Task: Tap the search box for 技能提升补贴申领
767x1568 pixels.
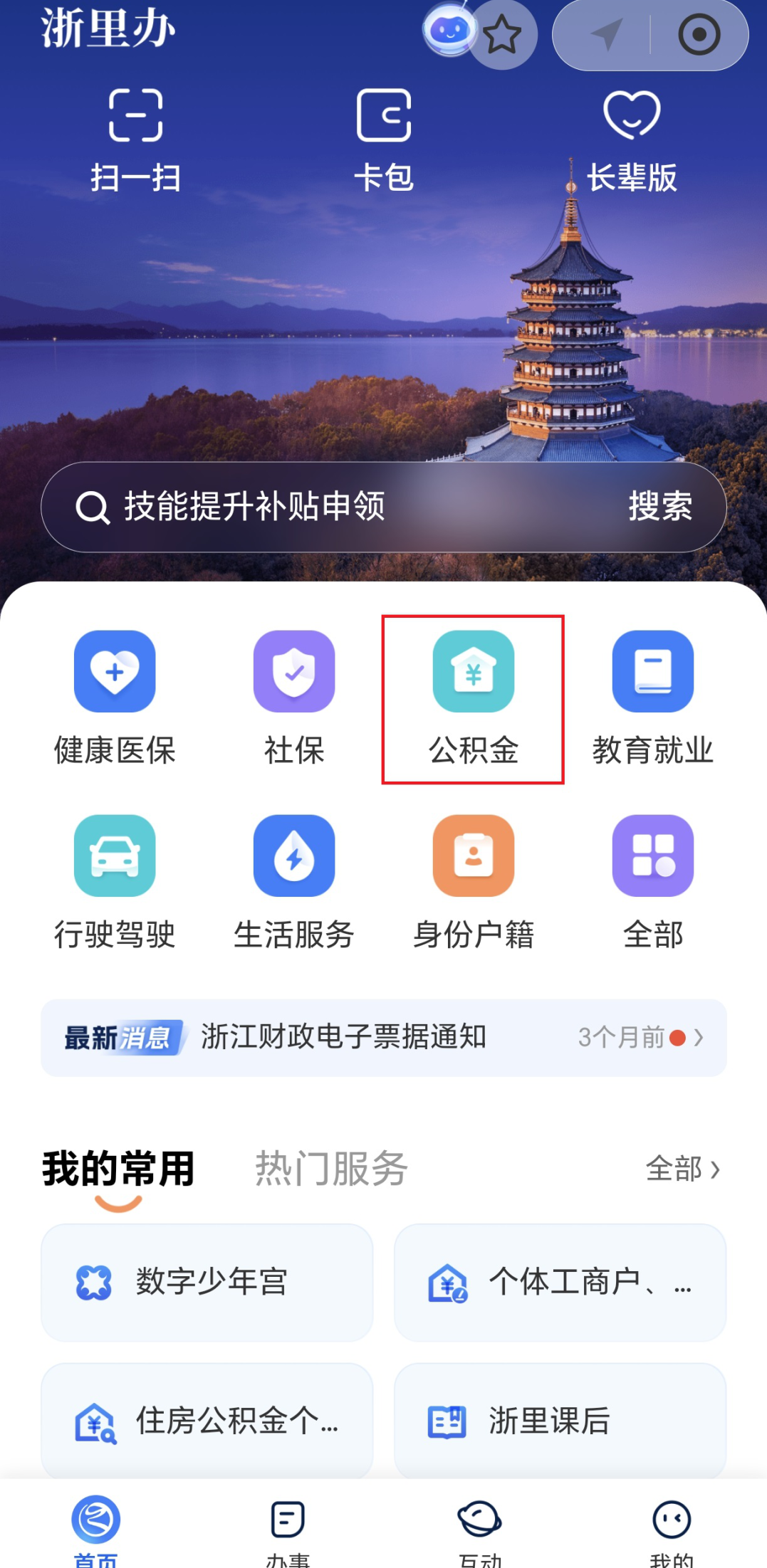Action: tap(320, 507)
